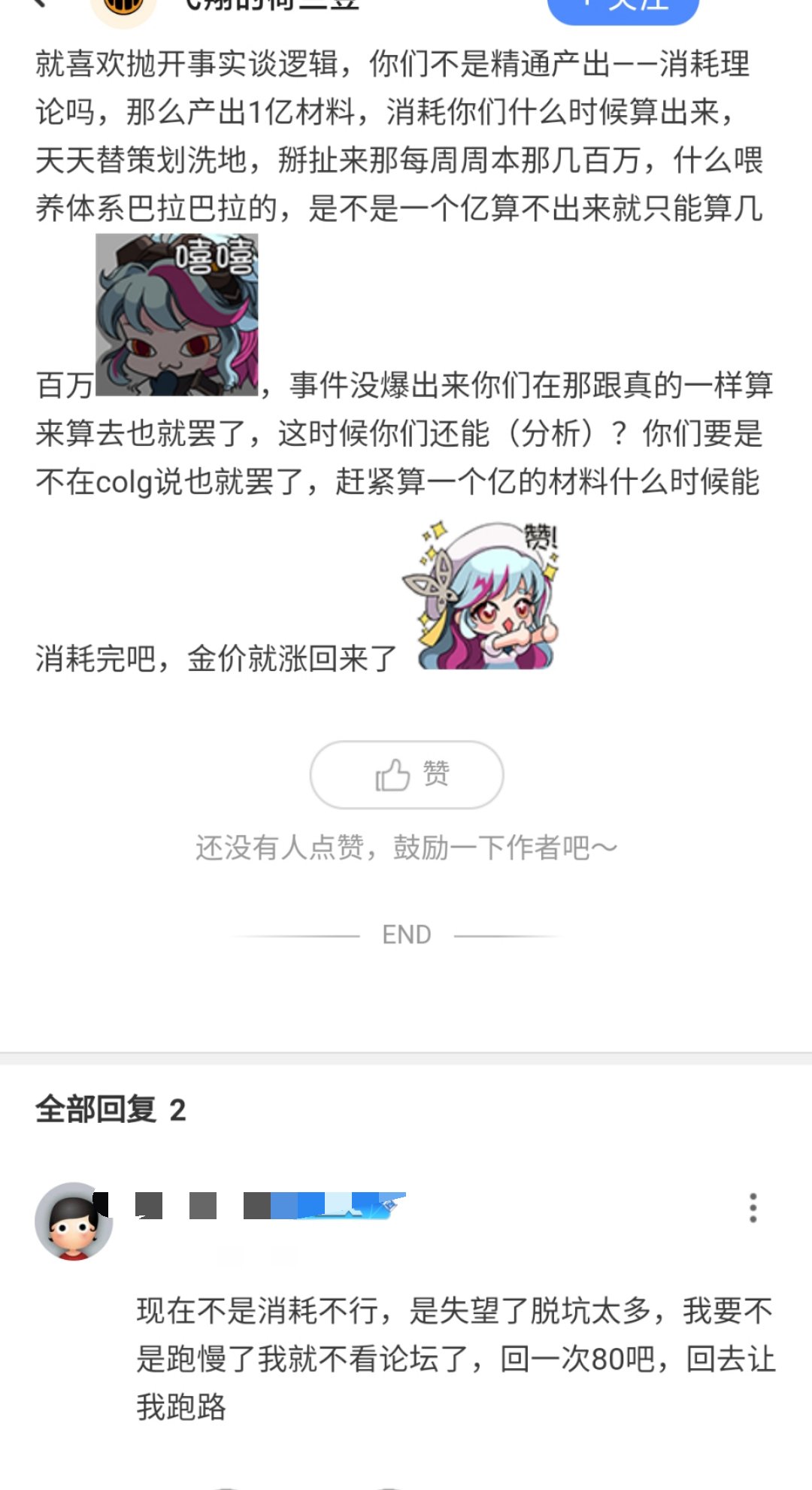The height and width of the screenshot is (1490, 812).
Task: Follow the post author with 关注
Action: coord(623,8)
